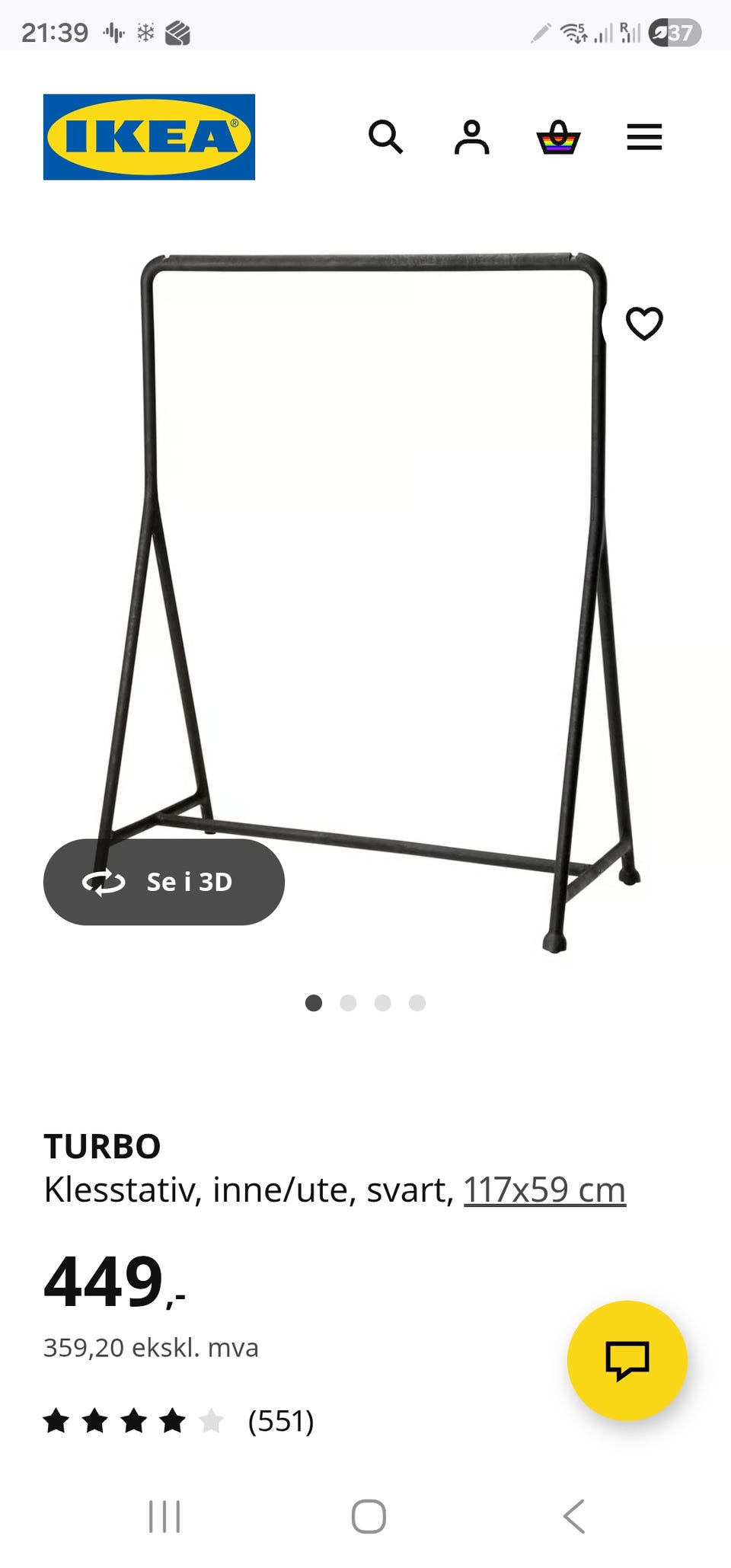Open the search magnifier
The height and width of the screenshot is (1568, 731).
point(385,137)
